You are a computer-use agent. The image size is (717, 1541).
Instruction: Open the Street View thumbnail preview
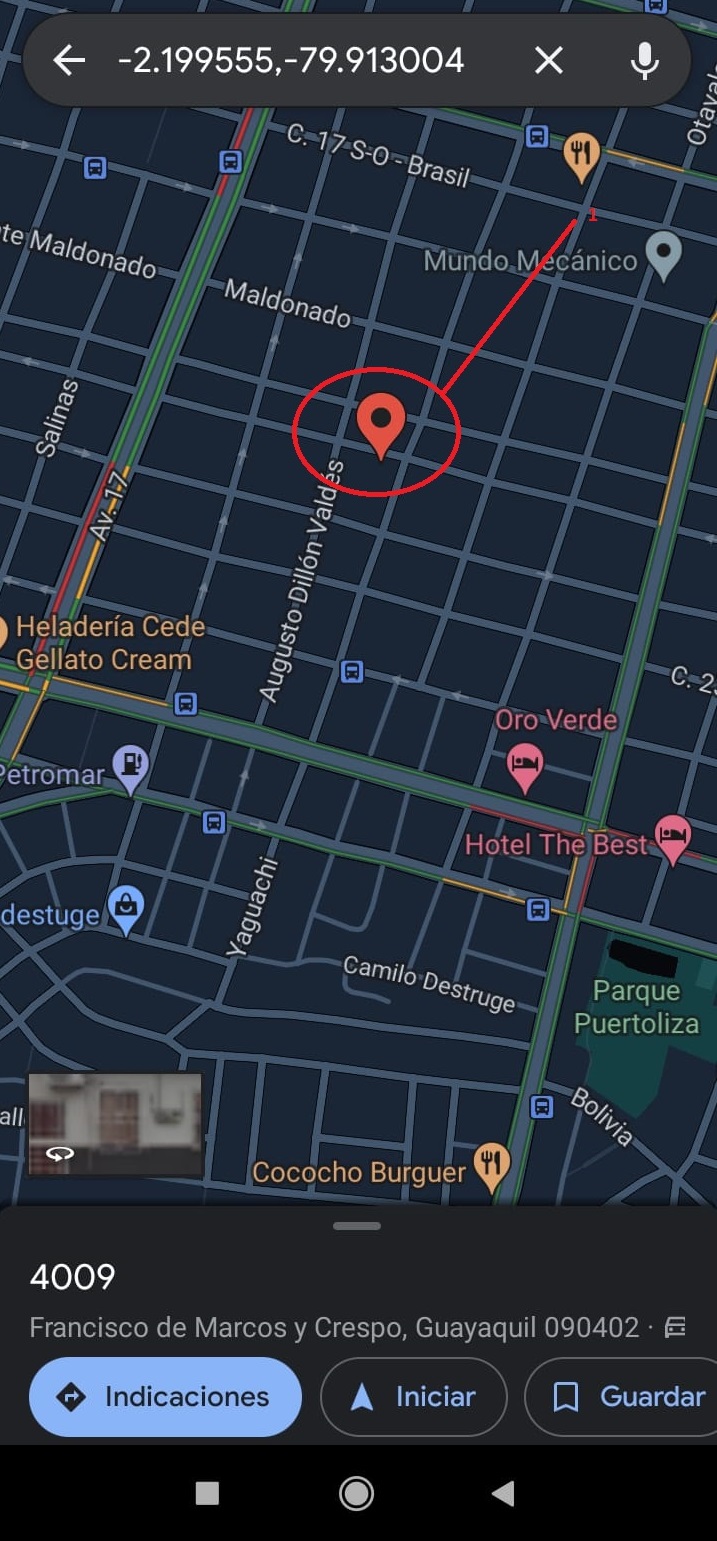(115, 1124)
